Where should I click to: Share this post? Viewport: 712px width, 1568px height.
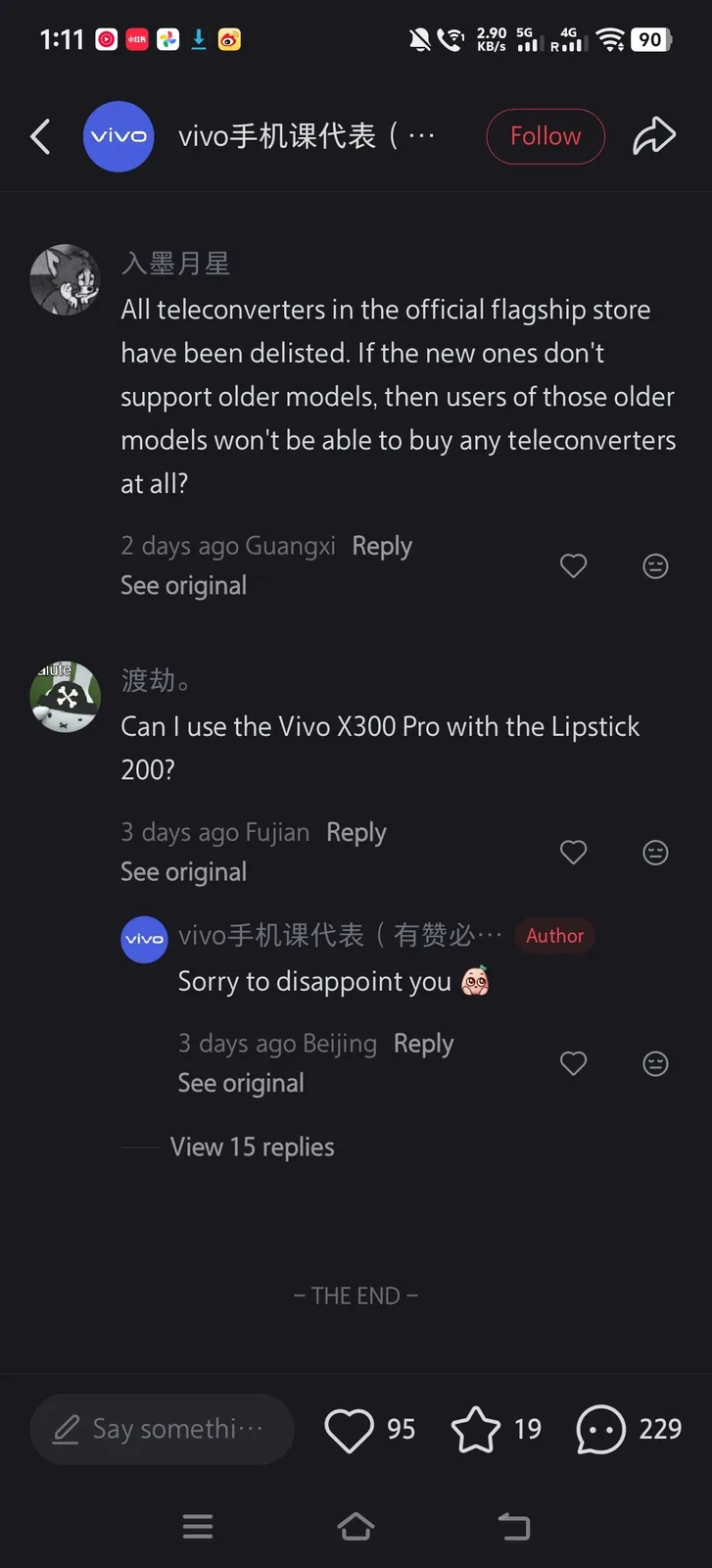pos(653,136)
